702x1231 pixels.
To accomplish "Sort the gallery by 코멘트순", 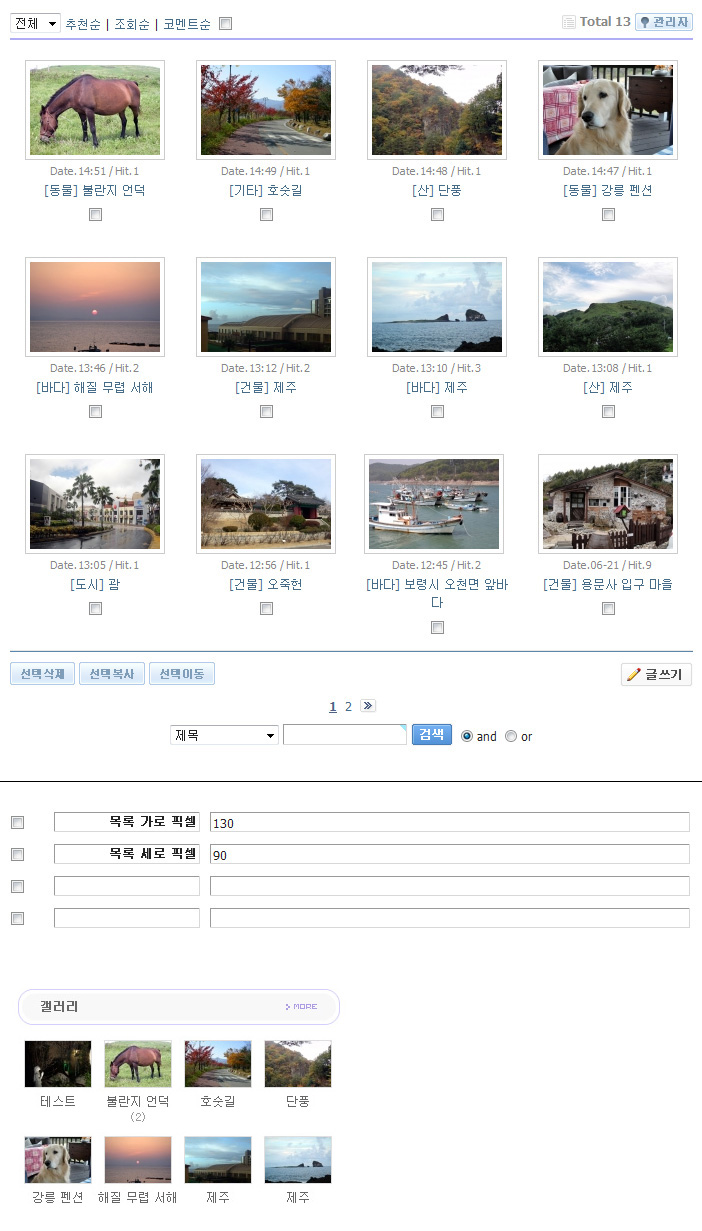I will [x=187, y=24].
